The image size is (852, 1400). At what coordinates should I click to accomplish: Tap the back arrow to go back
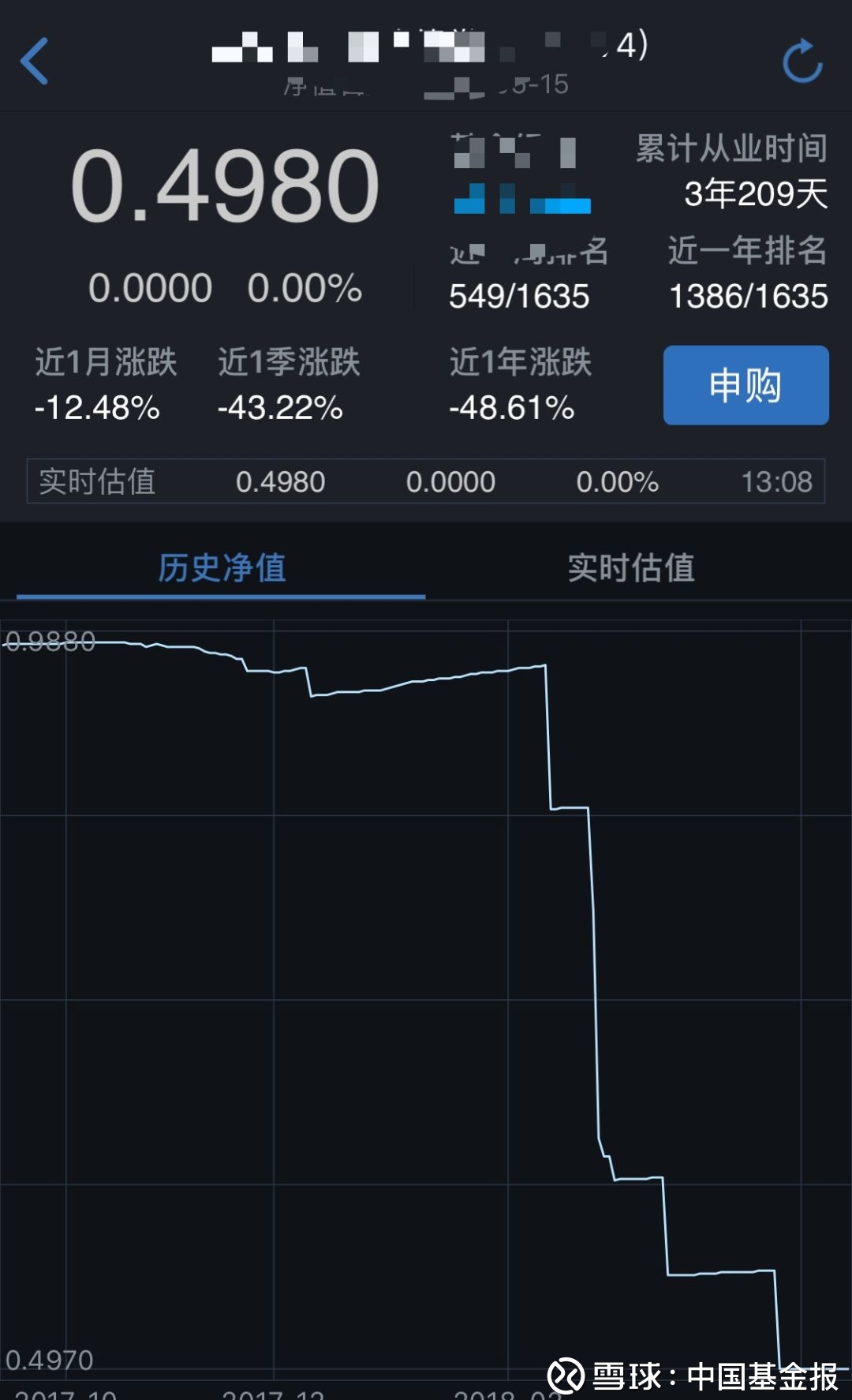pyautogui.click(x=33, y=60)
